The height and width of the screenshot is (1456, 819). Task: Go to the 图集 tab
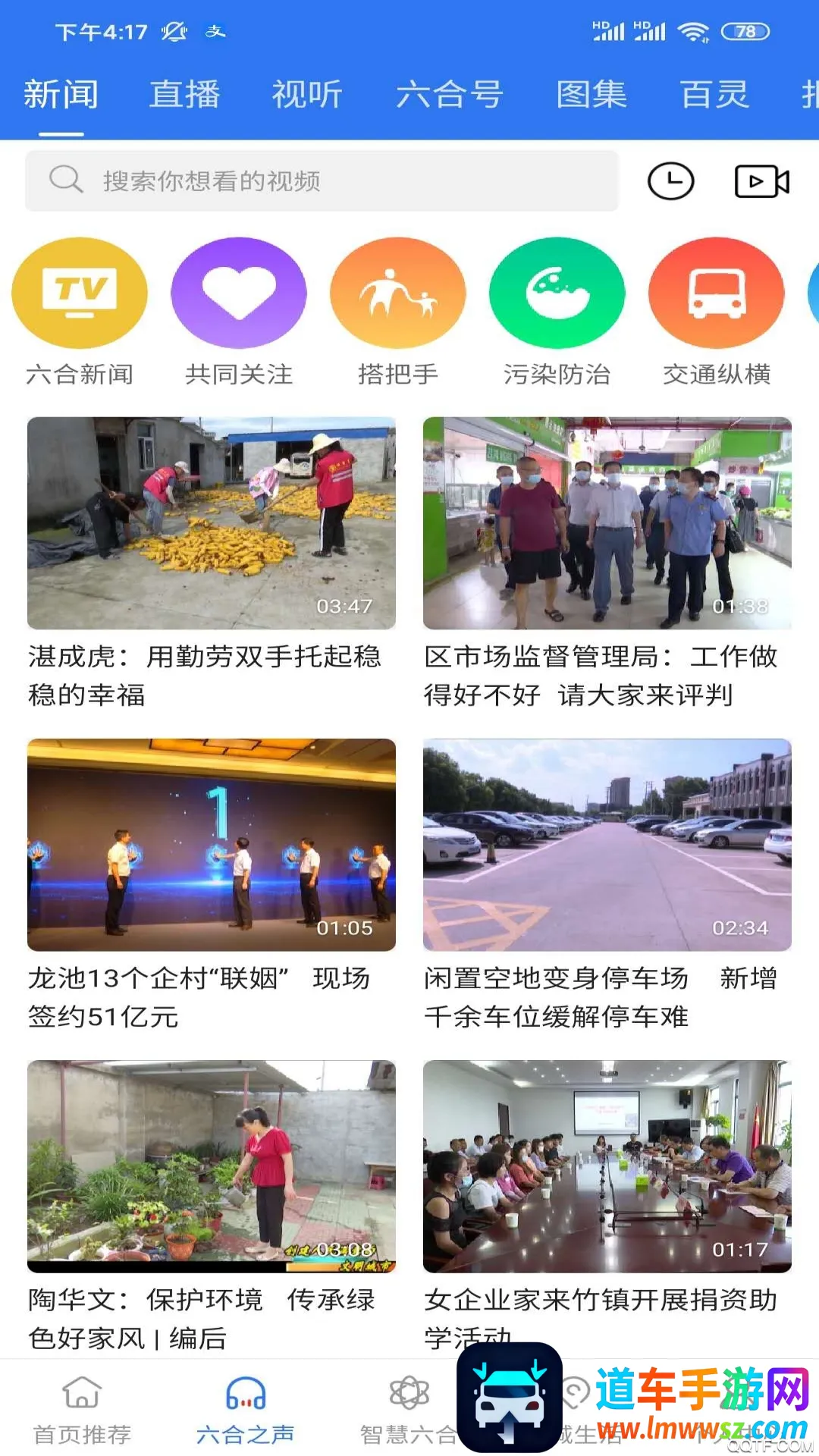(x=591, y=95)
